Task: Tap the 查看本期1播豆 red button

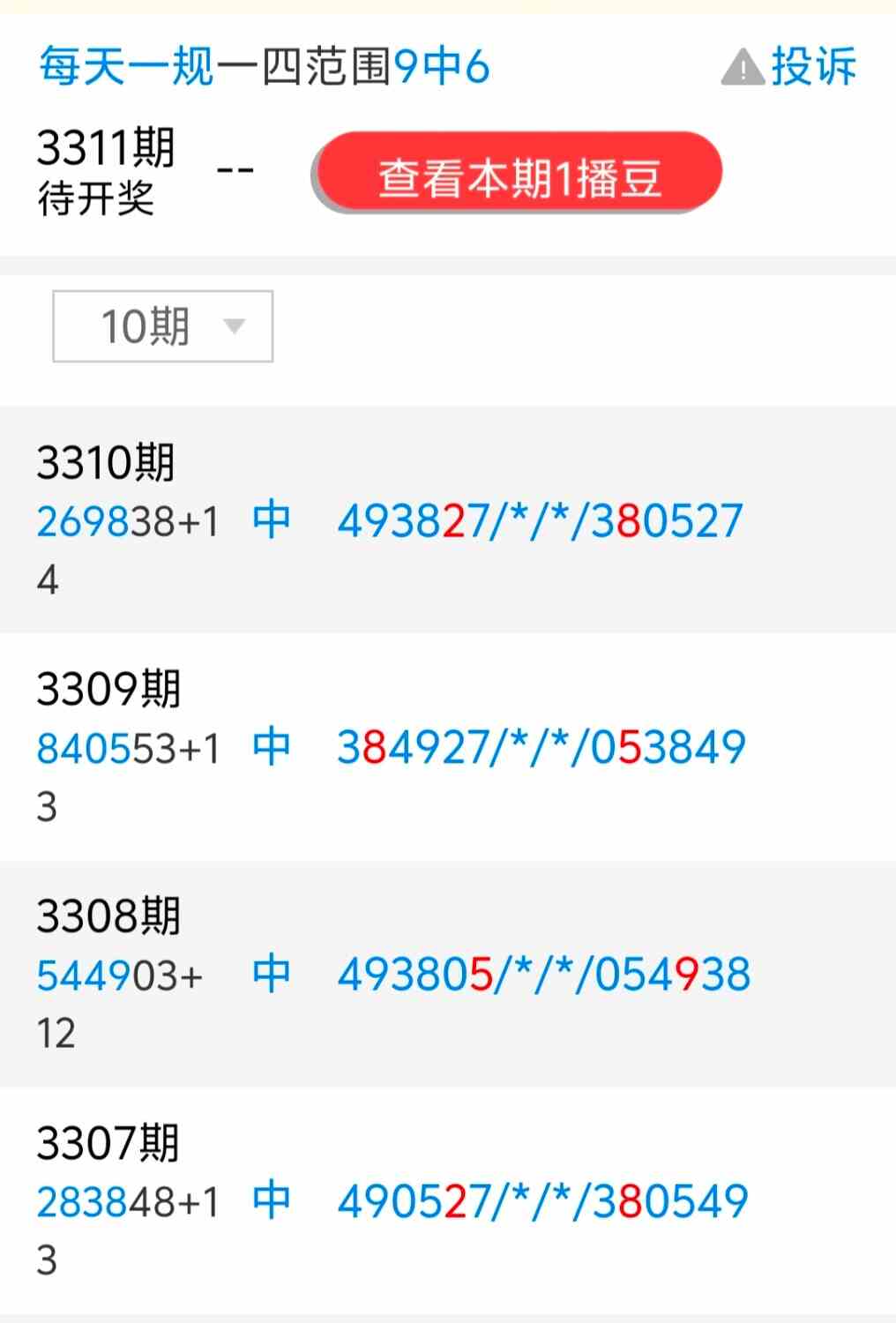Action: click(x=520, y=173)
